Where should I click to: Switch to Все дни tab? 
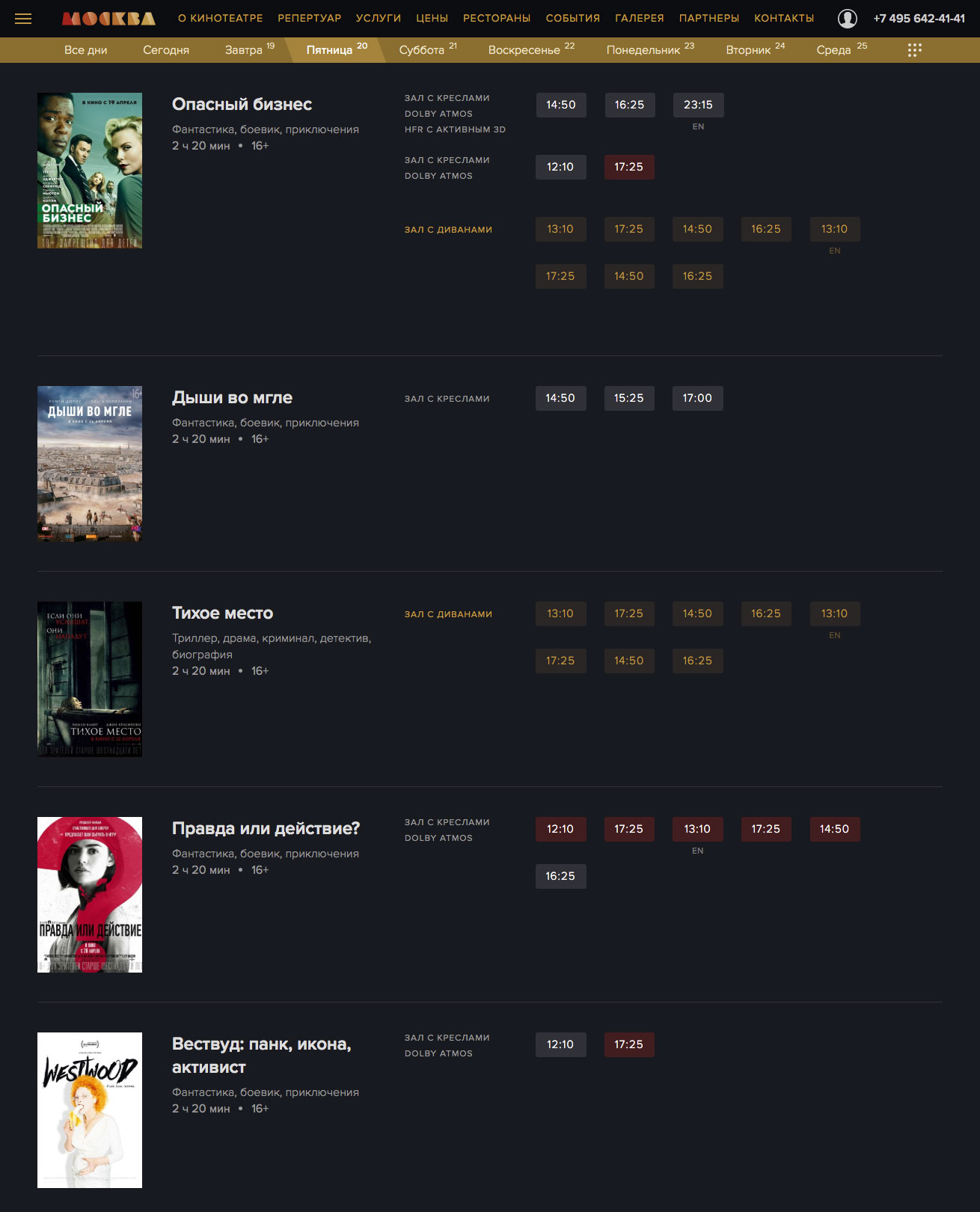click(x=85, y=50)
